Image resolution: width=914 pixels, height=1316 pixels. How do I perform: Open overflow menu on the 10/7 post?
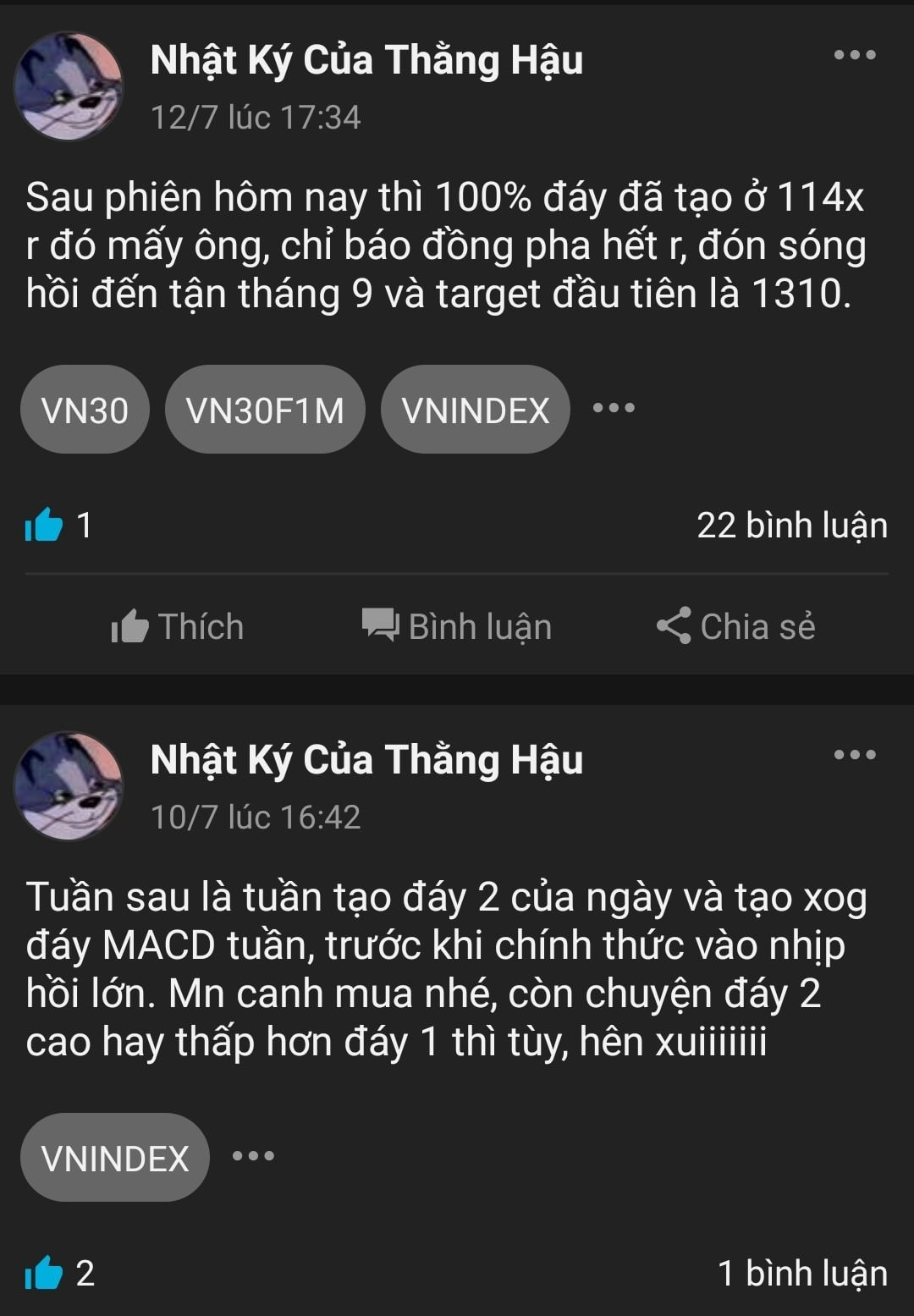point(854,755)
